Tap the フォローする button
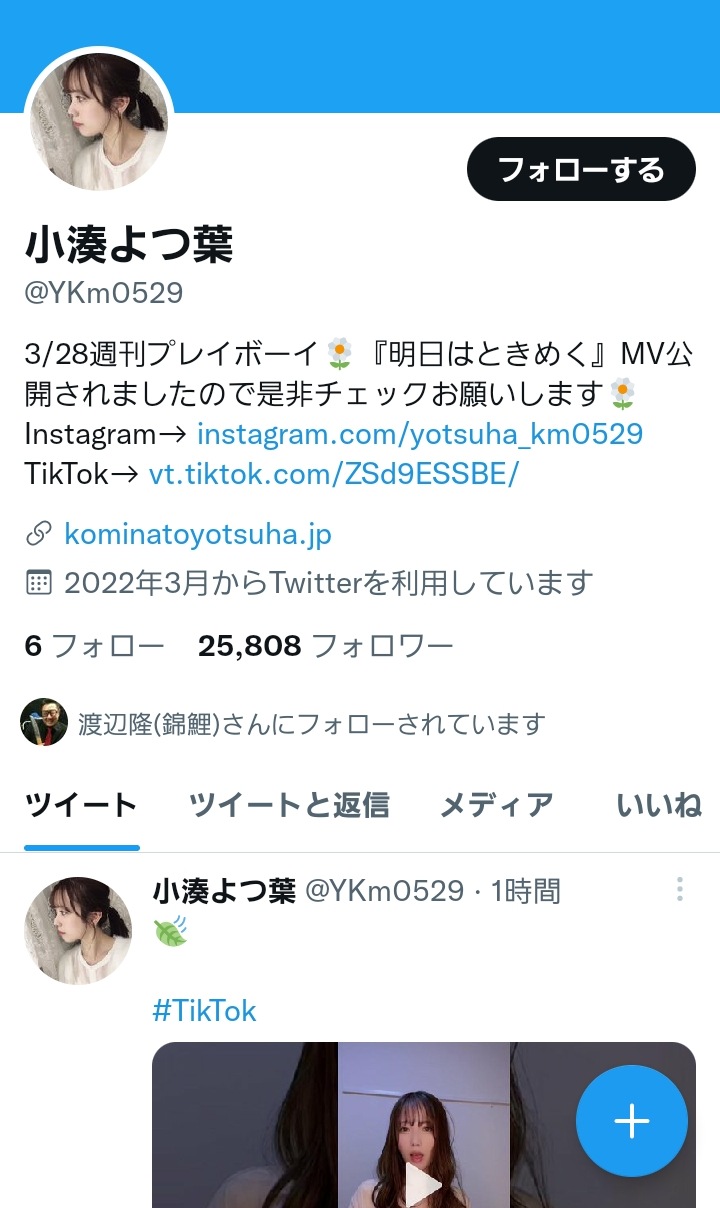Image resolution: width=720 pixels, height=1208 pixels. pos(581,169)
